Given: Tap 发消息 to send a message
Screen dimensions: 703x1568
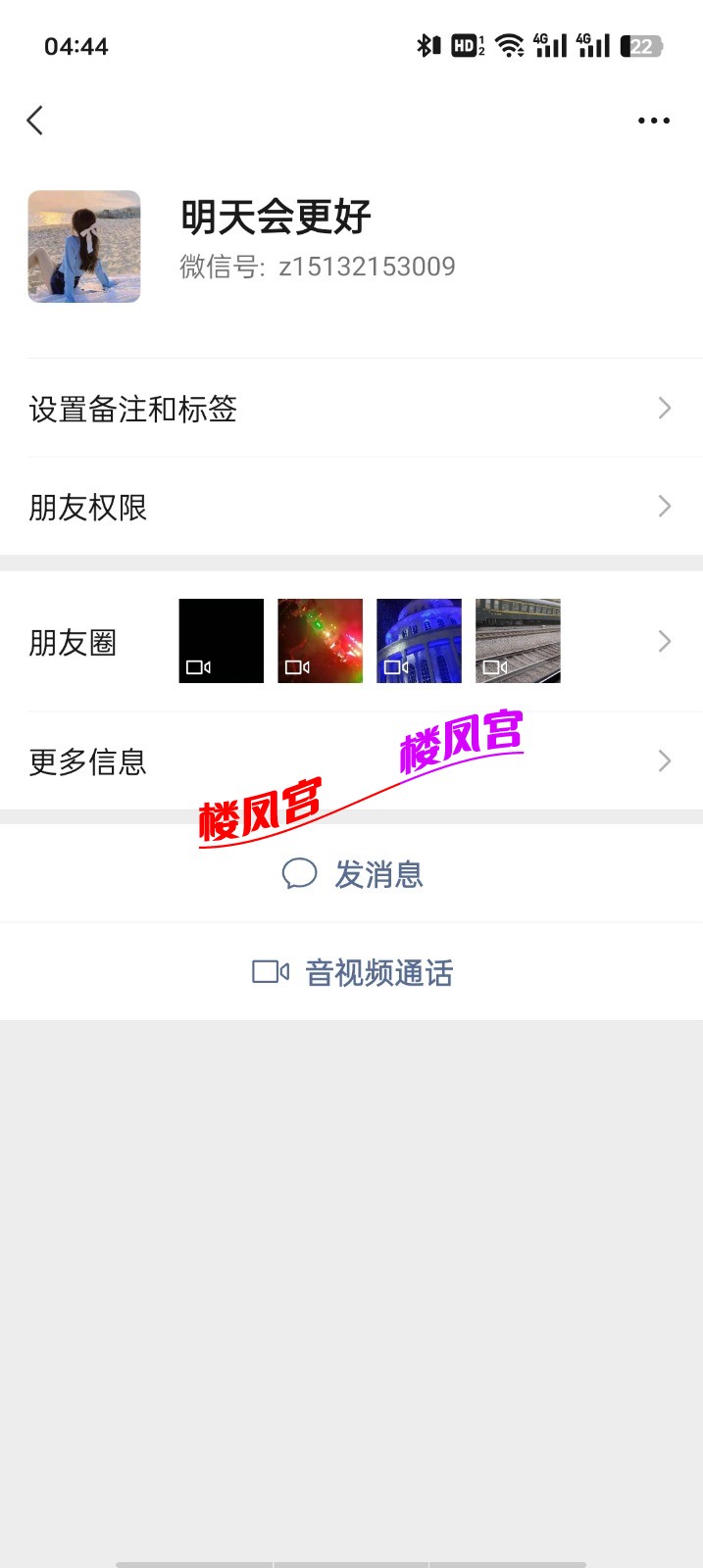Looking at the screenshot, I should click(353, 873).
